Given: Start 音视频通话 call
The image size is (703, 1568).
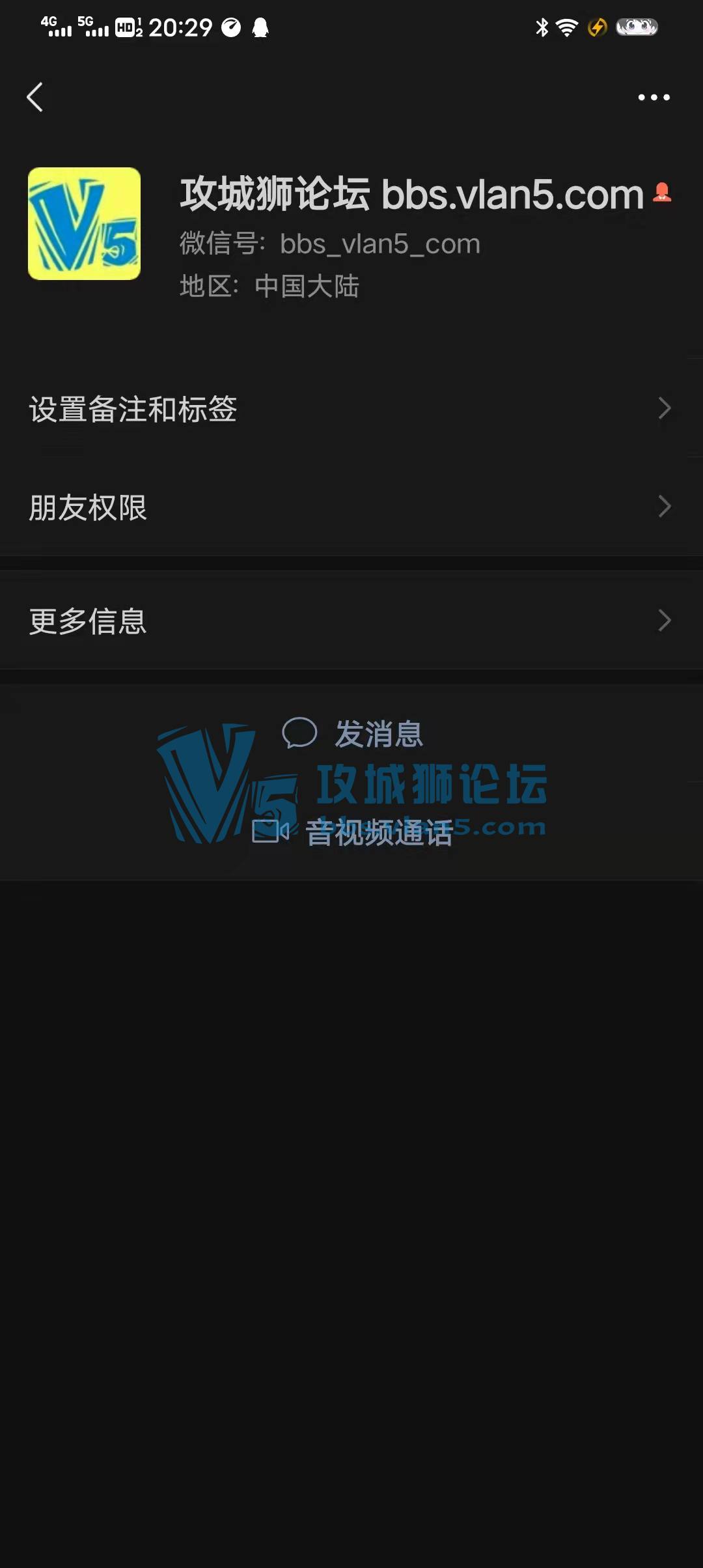Looking at the screenshot, I should click(353, 832).
